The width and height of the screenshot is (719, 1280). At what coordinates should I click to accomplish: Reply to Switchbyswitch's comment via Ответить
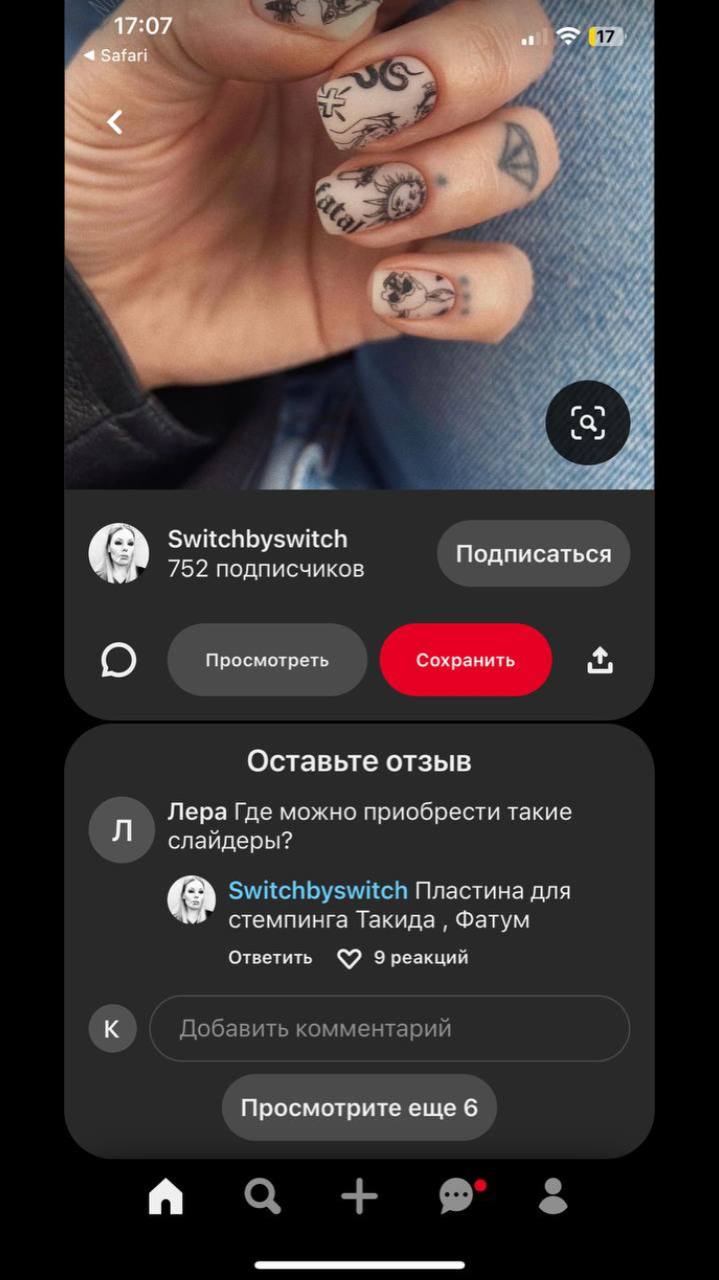(x=270, y=957)
